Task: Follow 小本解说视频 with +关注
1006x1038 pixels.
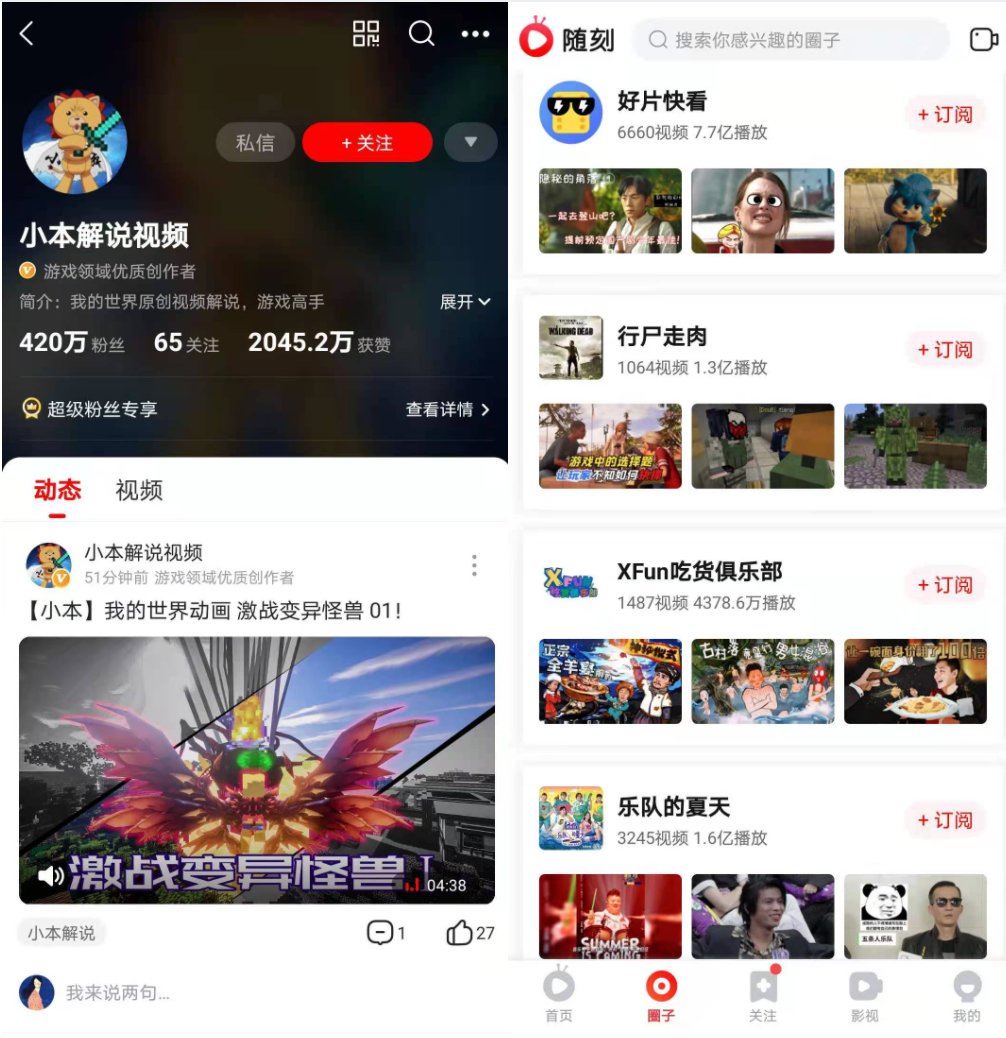Action: [x=367, y=143]
